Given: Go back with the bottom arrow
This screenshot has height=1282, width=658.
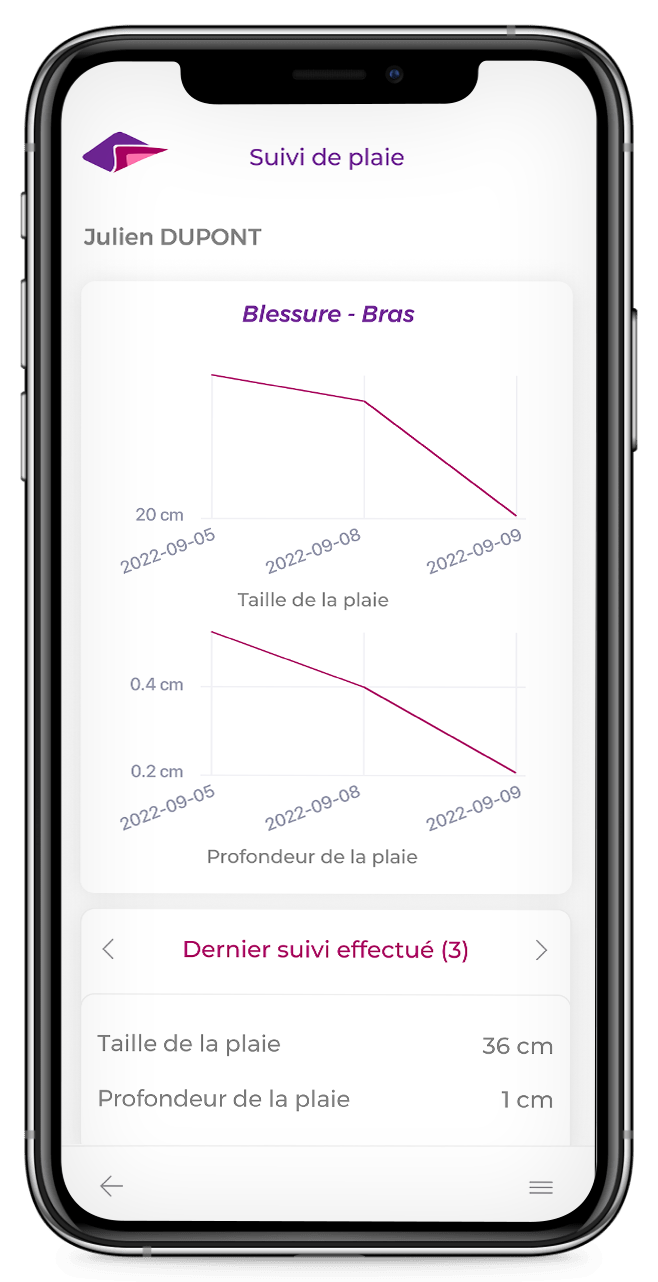Looking at the screenshot, I should 111,1186.
